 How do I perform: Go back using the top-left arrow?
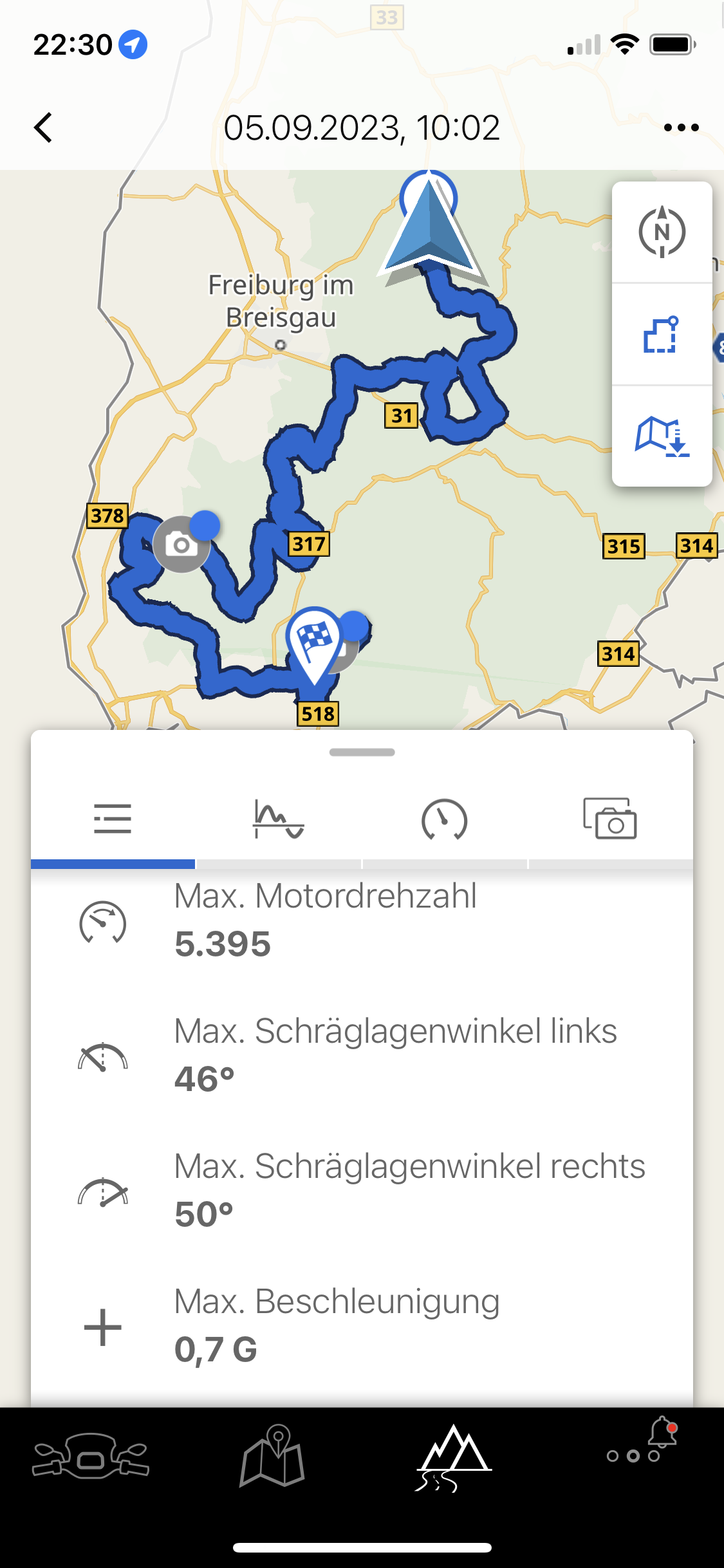tap(43, 127)
